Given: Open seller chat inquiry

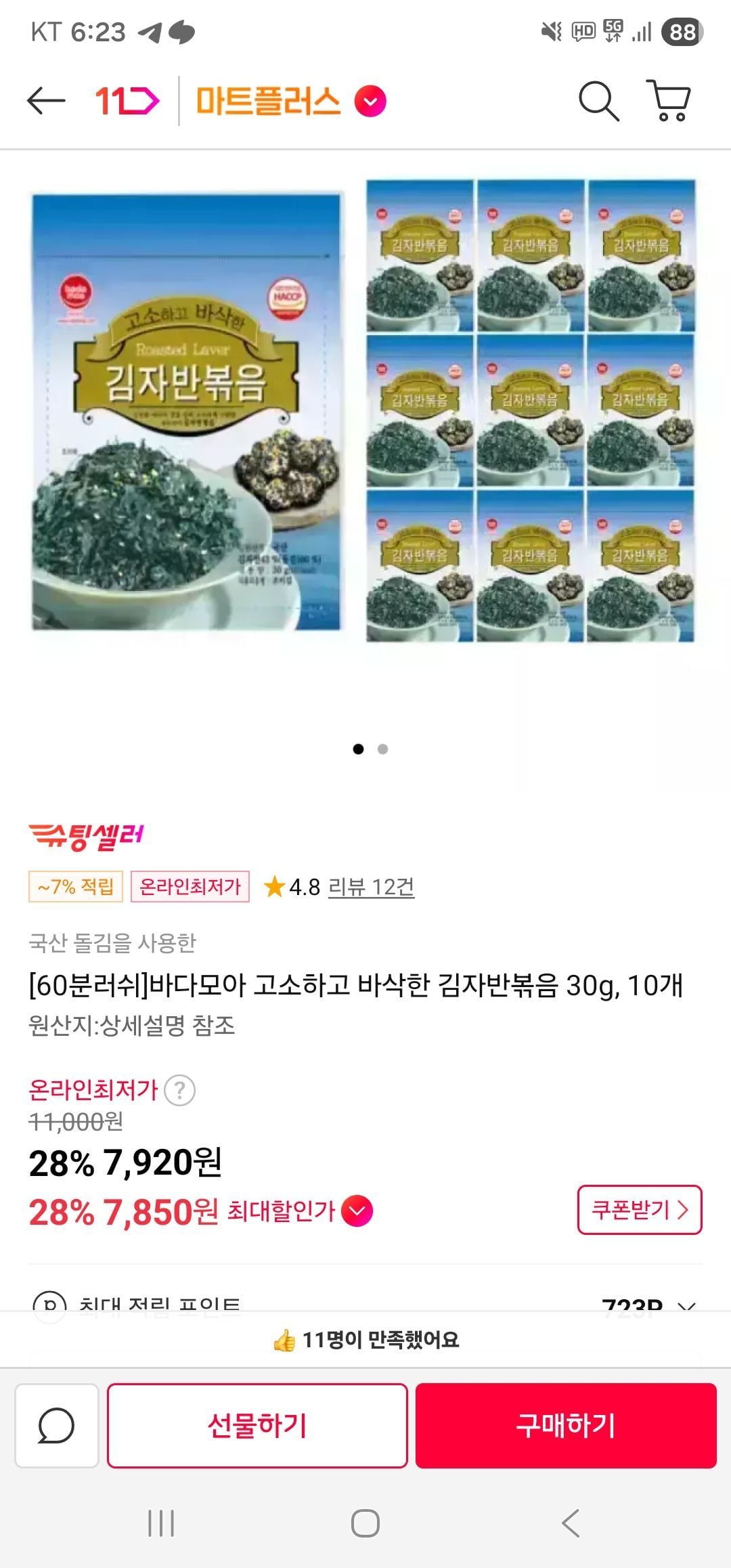Looking at the screenshot, I should (57, 1425).
